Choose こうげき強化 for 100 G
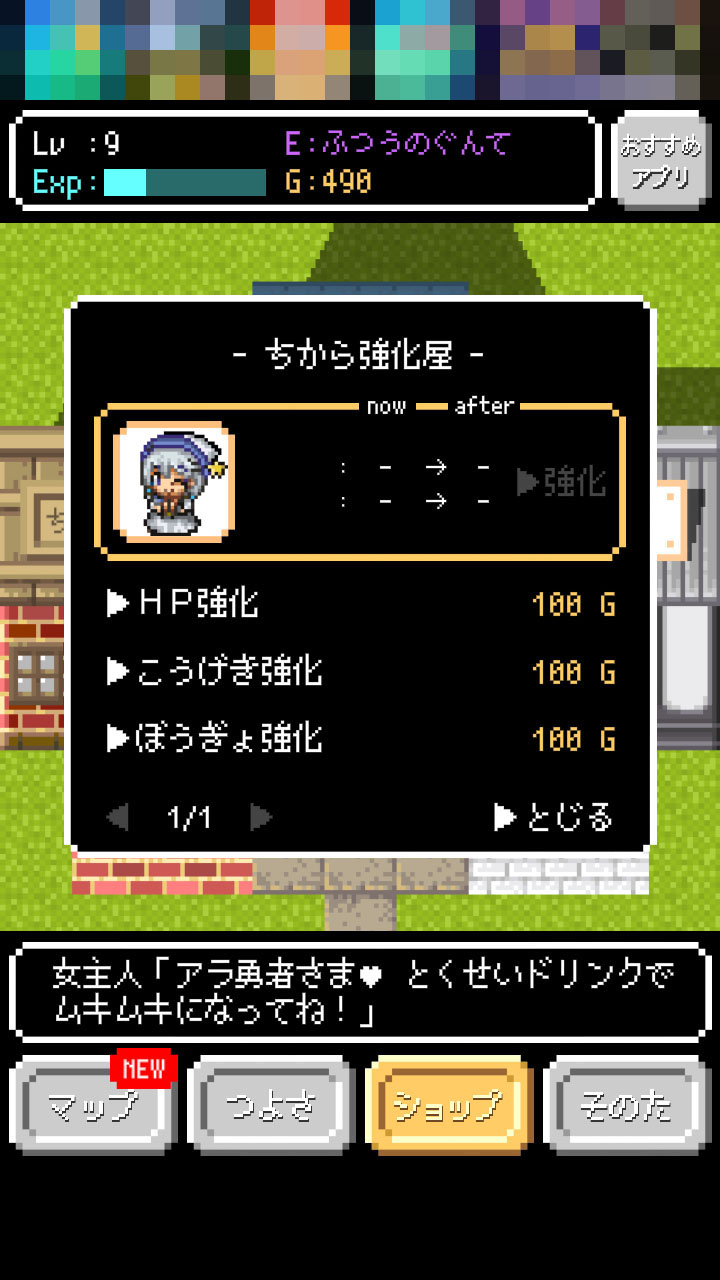Image resolution: width=720 pixels, height=1280 pixels. tap(360, 671)
